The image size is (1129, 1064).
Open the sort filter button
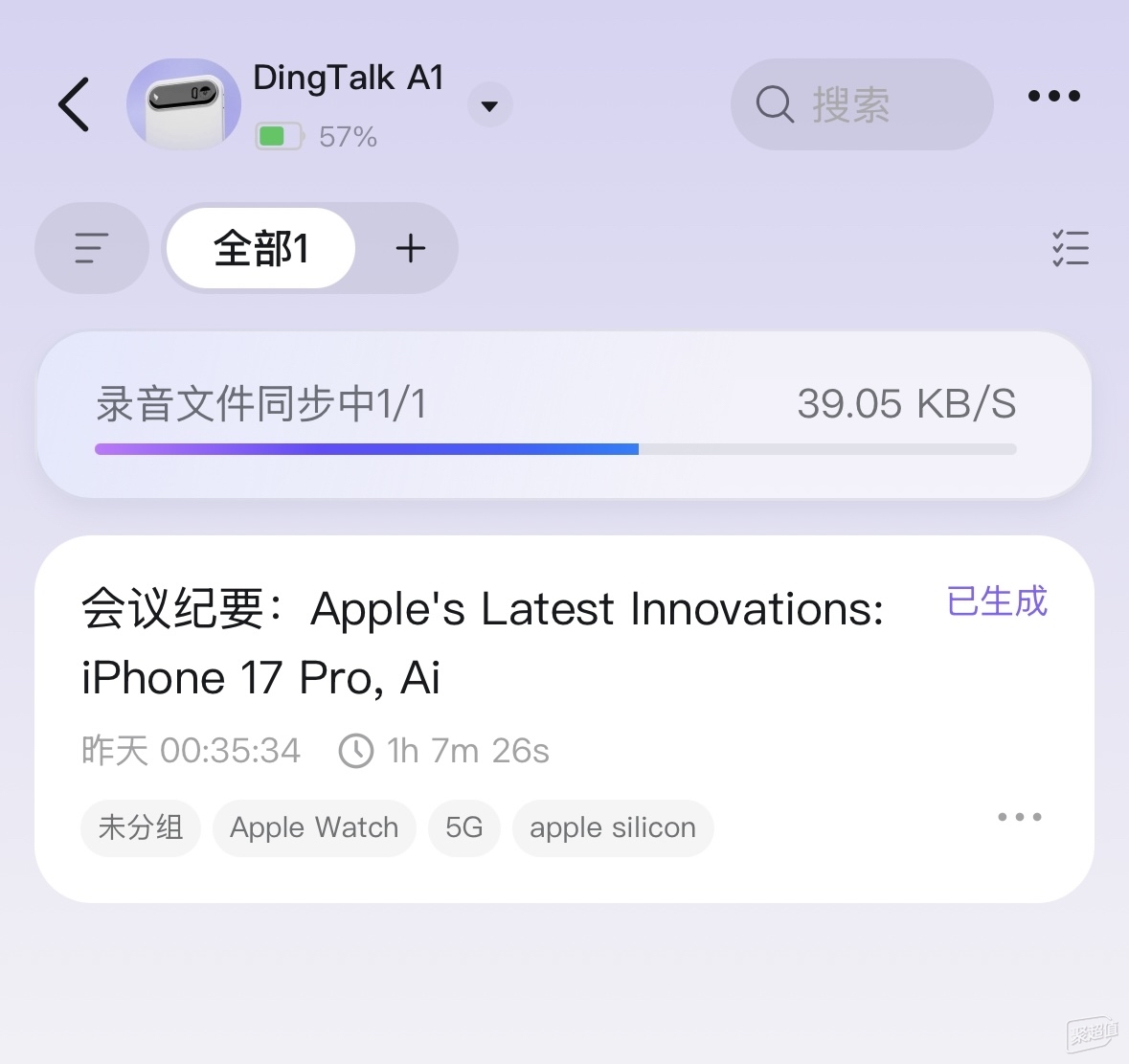92,248
